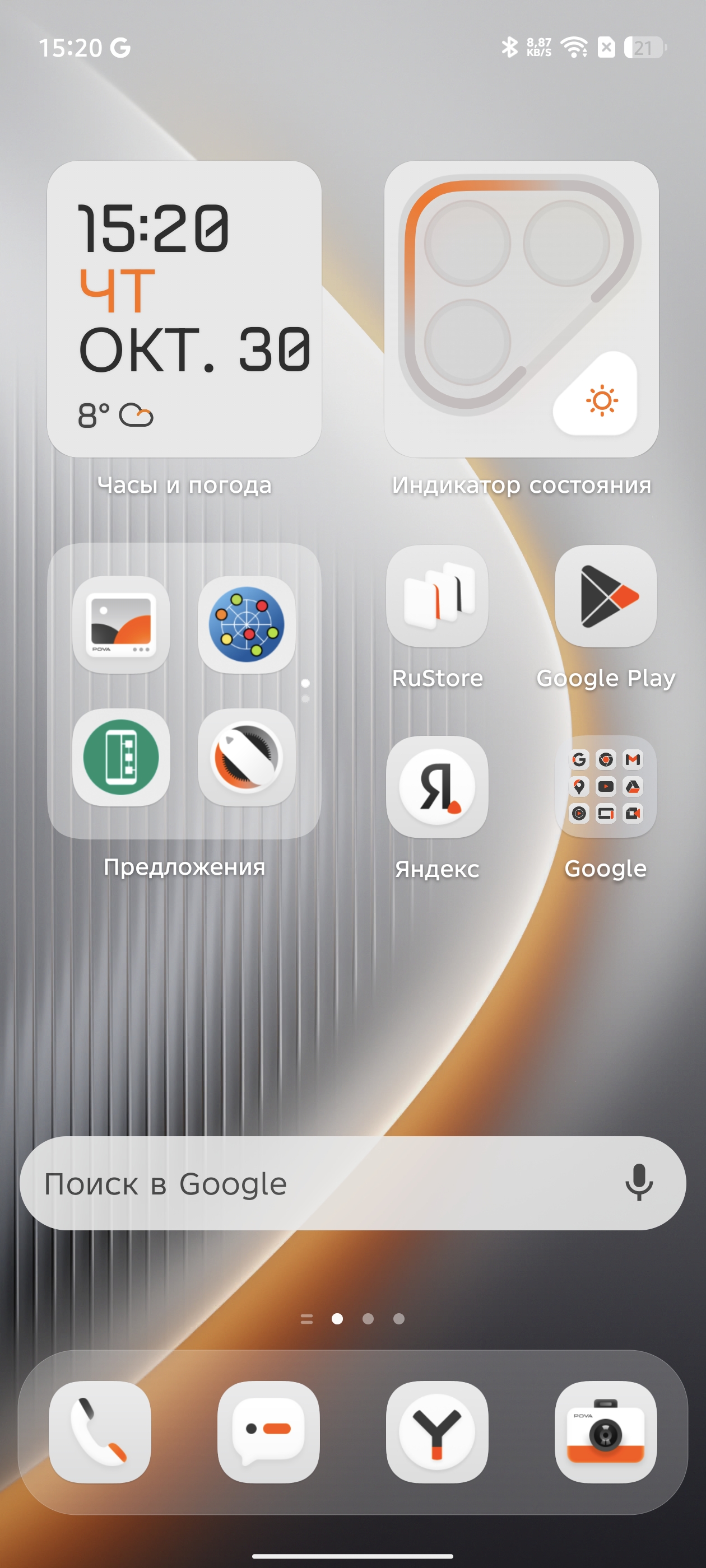Open the POVA Camera app
Screen dimensions: 706x1568
click(606, 1432)
